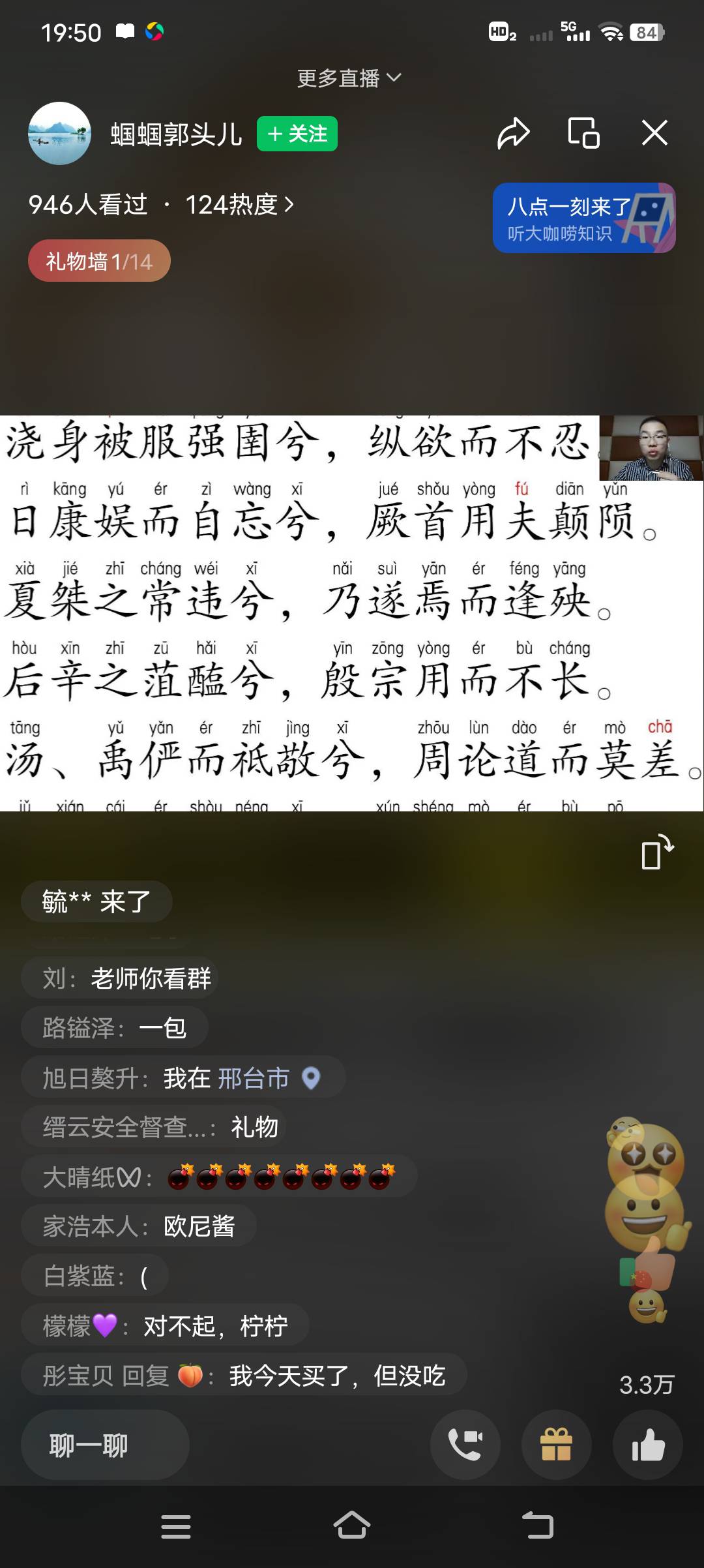Like the livestream with the thumbs-up
This screenshot has height=1568, width=704.
pyautogui.click(x=648, y=1445)
